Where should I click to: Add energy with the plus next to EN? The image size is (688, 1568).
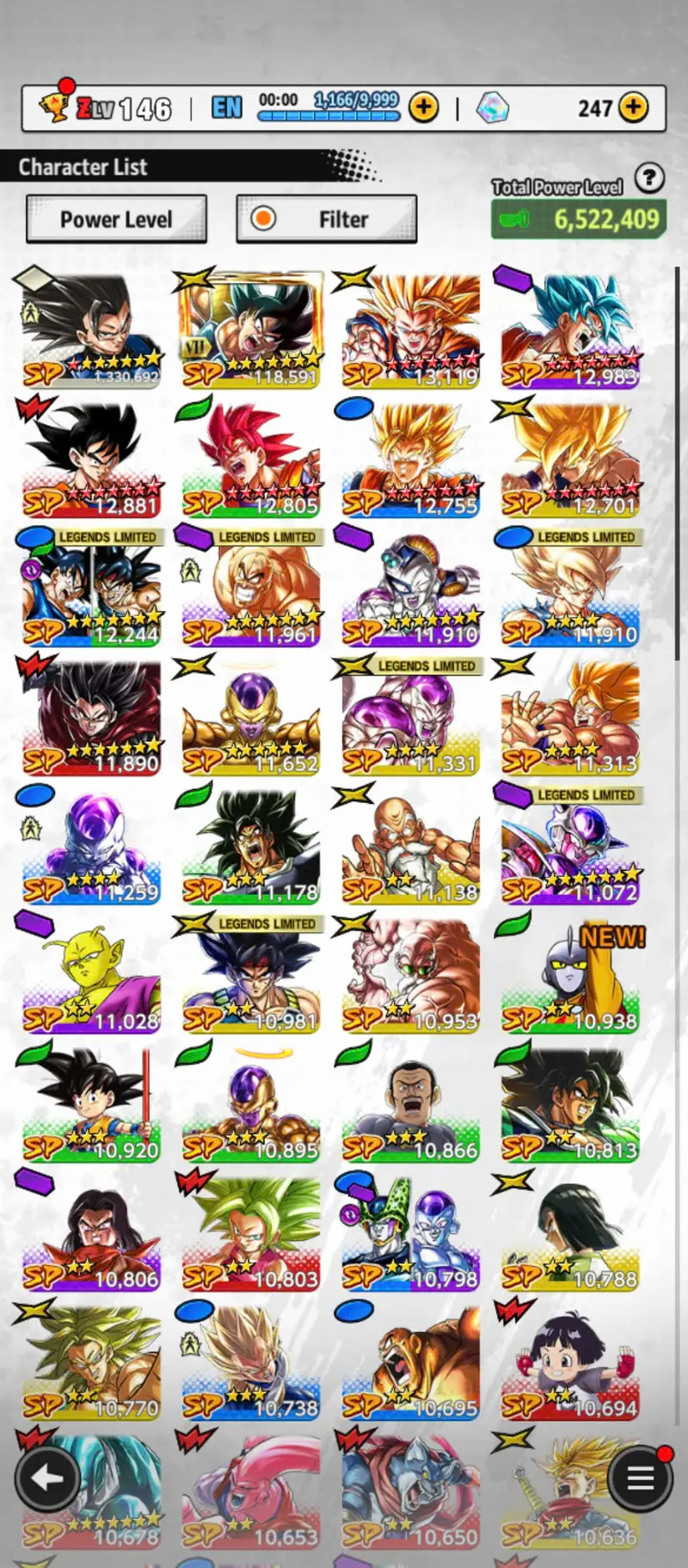click(x=423, y=108)
